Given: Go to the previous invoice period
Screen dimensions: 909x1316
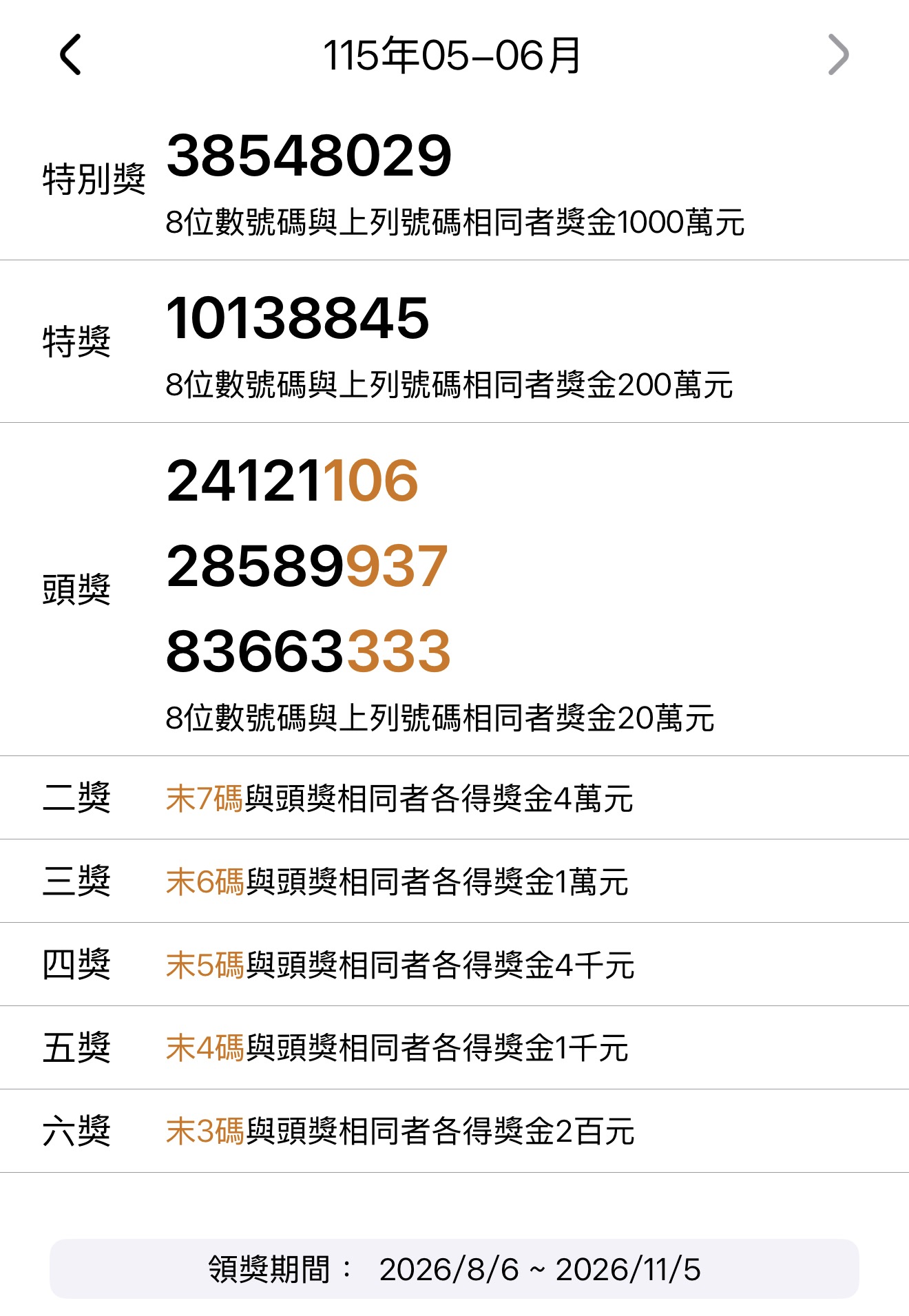Looking at the screenshot, I should click(70, 54).
